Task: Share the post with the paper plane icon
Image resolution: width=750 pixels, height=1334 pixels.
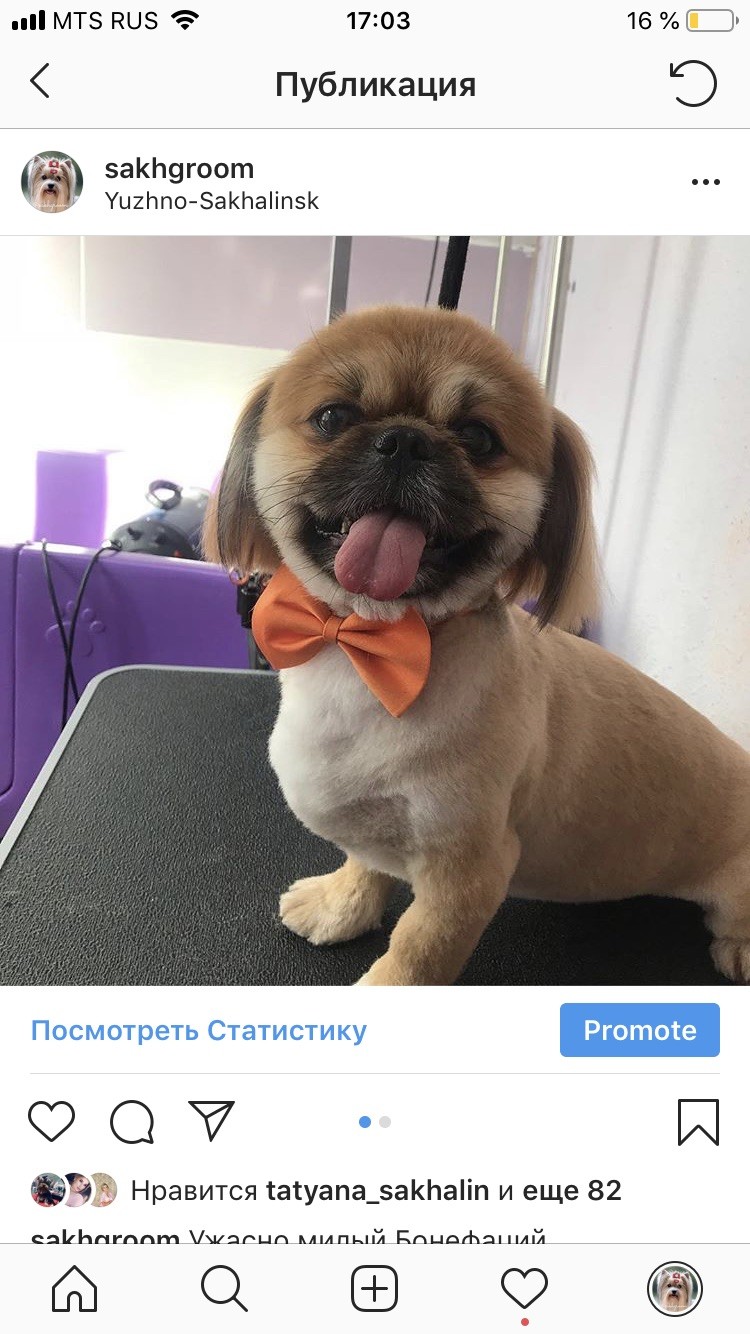Action: [211, 1121]
